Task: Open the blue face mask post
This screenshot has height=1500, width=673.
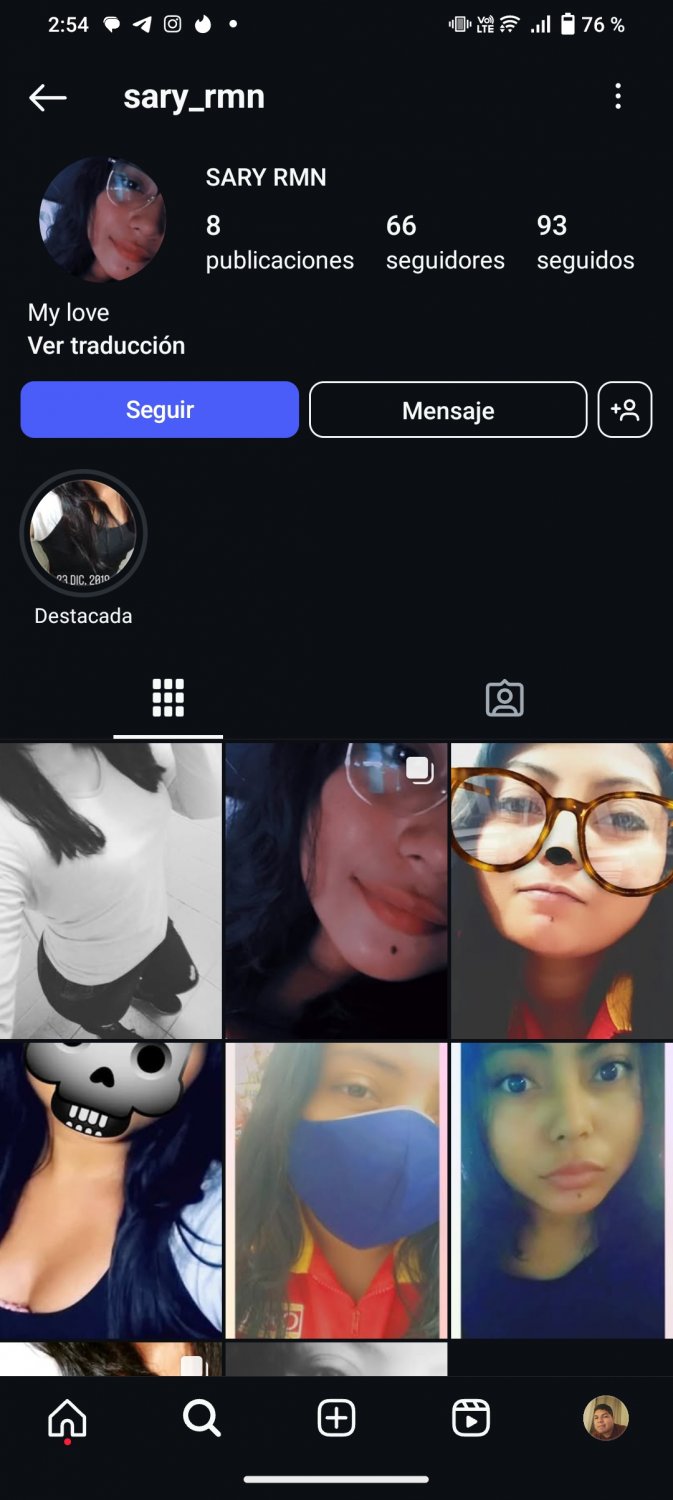Action: click(336, 1190)
